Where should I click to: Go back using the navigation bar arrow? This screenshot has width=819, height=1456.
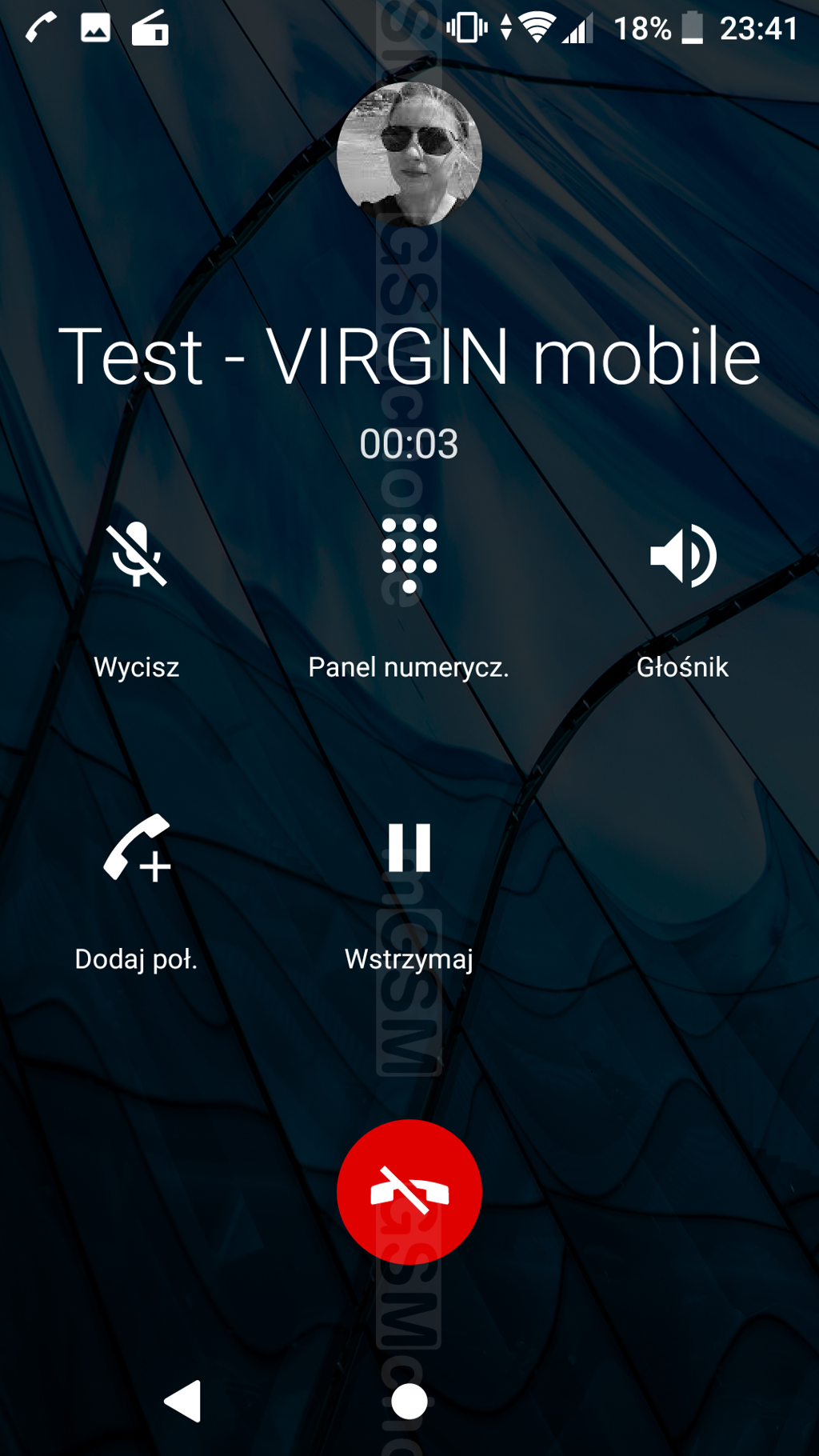tap(183, 1401)
